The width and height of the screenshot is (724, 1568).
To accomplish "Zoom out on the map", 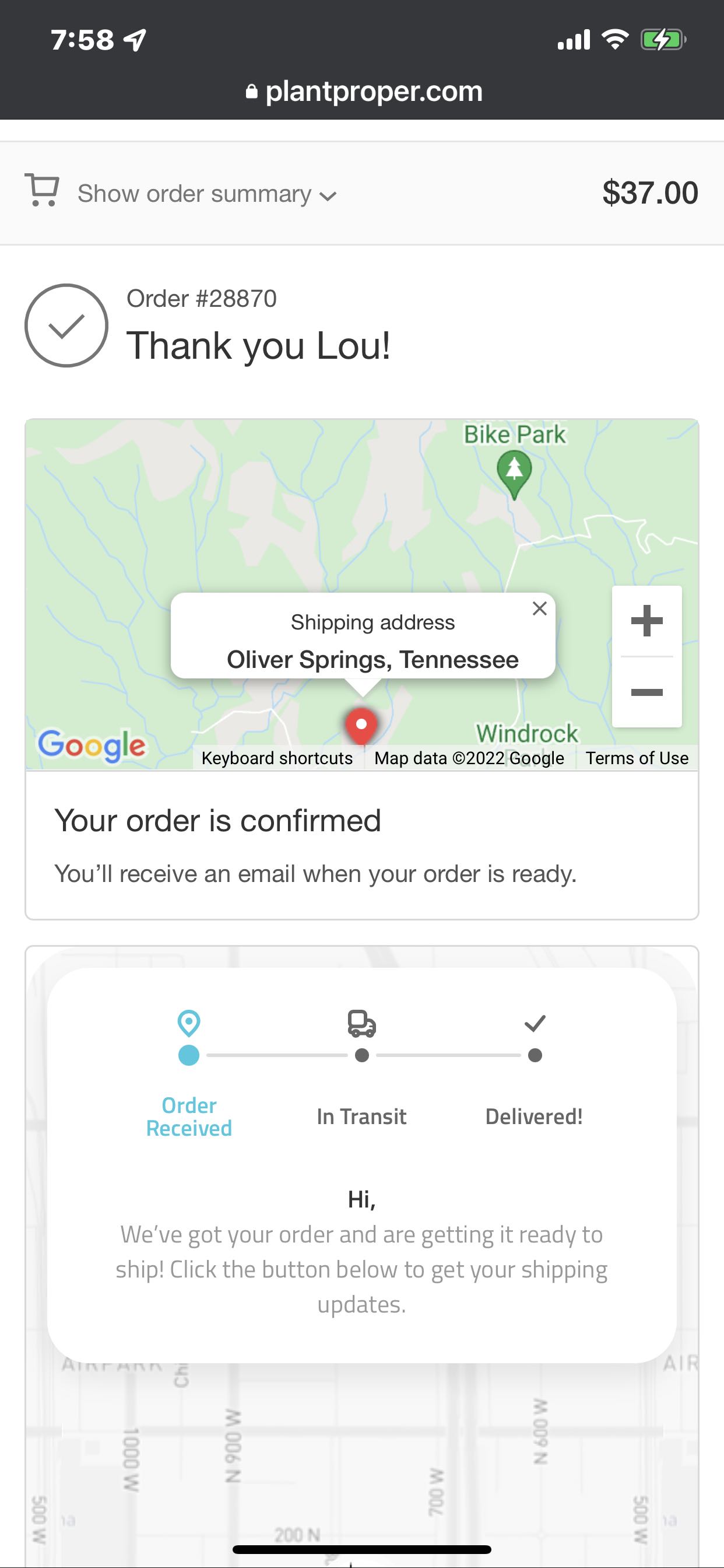I will click(646, 692).
